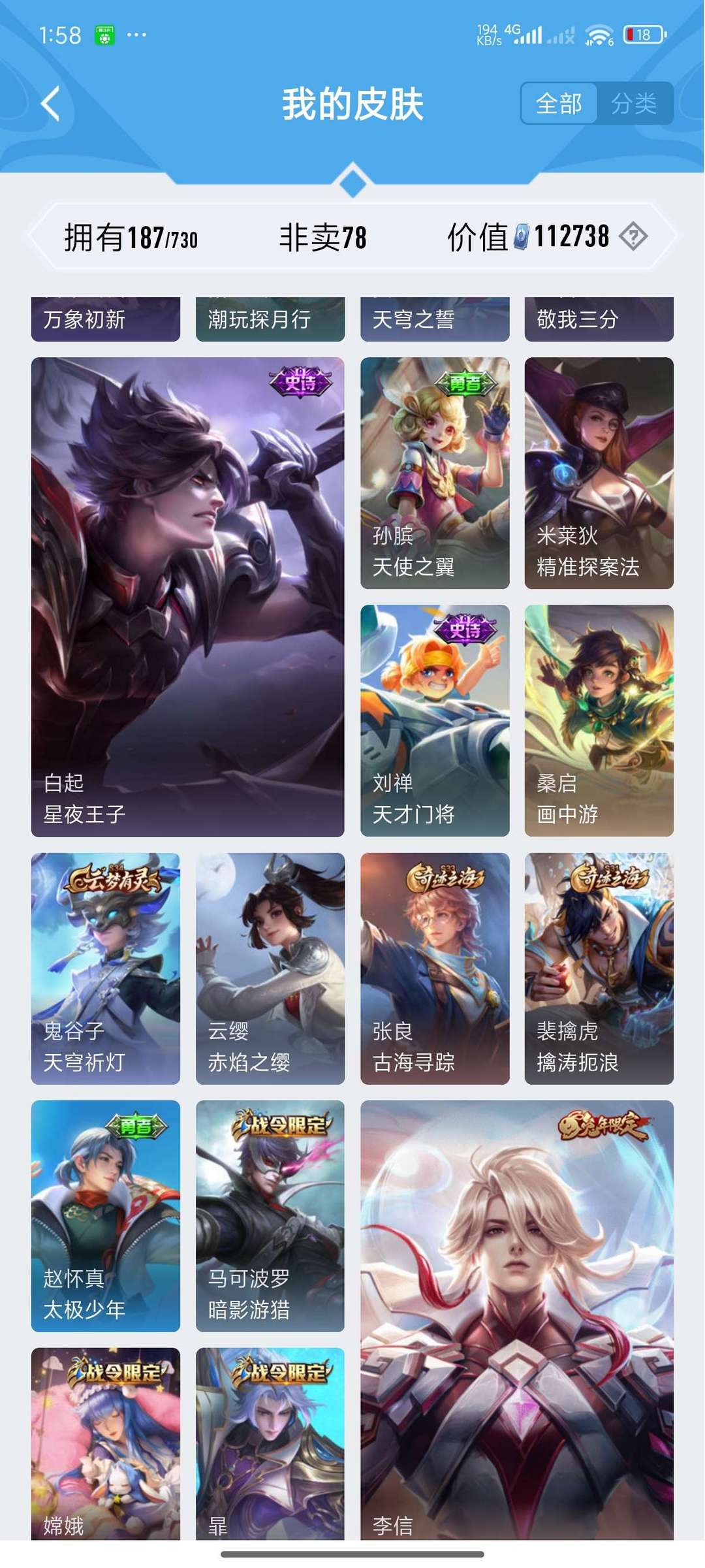The height and width of the screenshot is (1568, 705).
Task: View the 马可波罗 暗影游猎 skin
Action: (x=270, y=1216)
